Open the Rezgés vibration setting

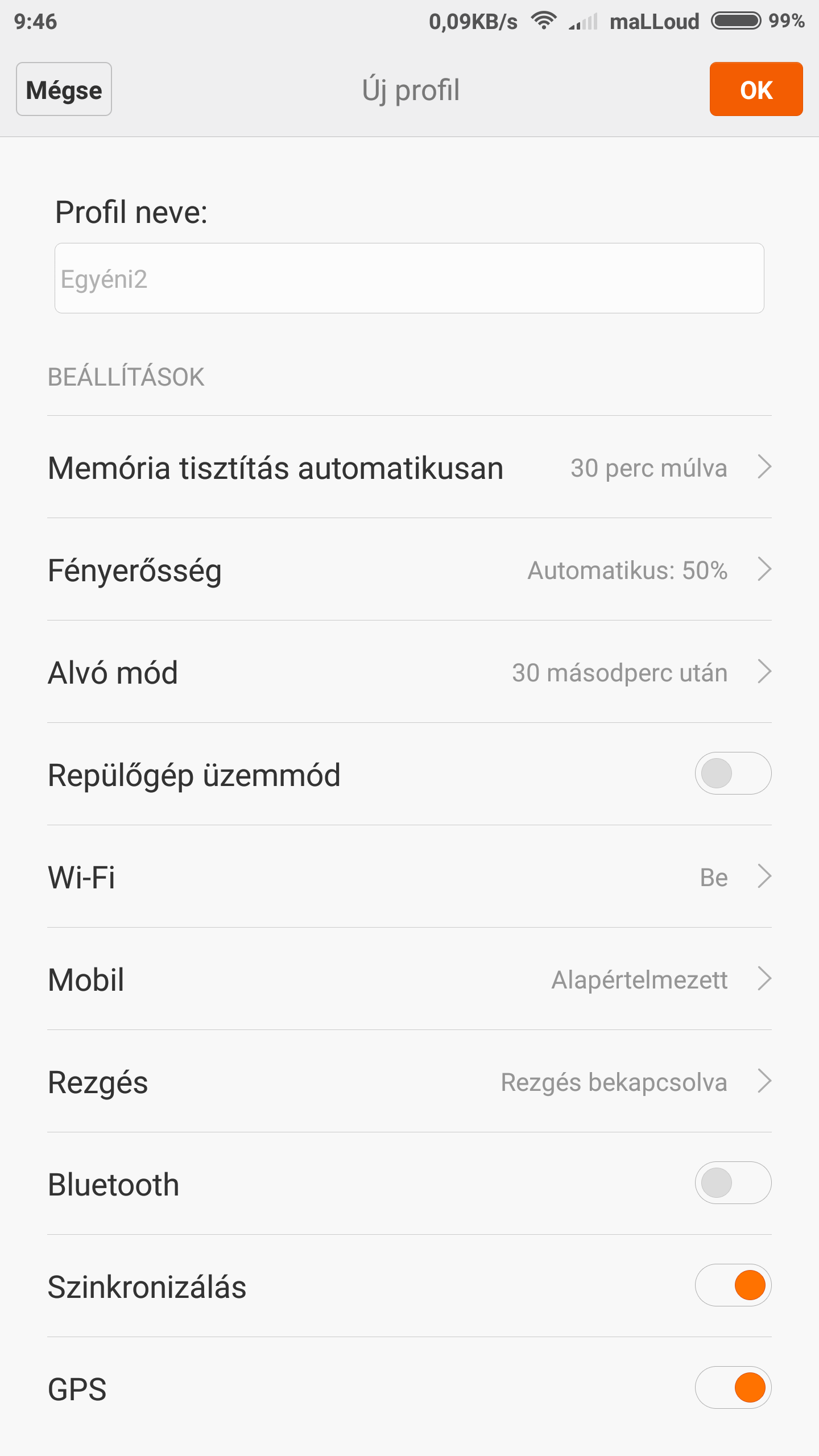click(x=409, y=1082)
